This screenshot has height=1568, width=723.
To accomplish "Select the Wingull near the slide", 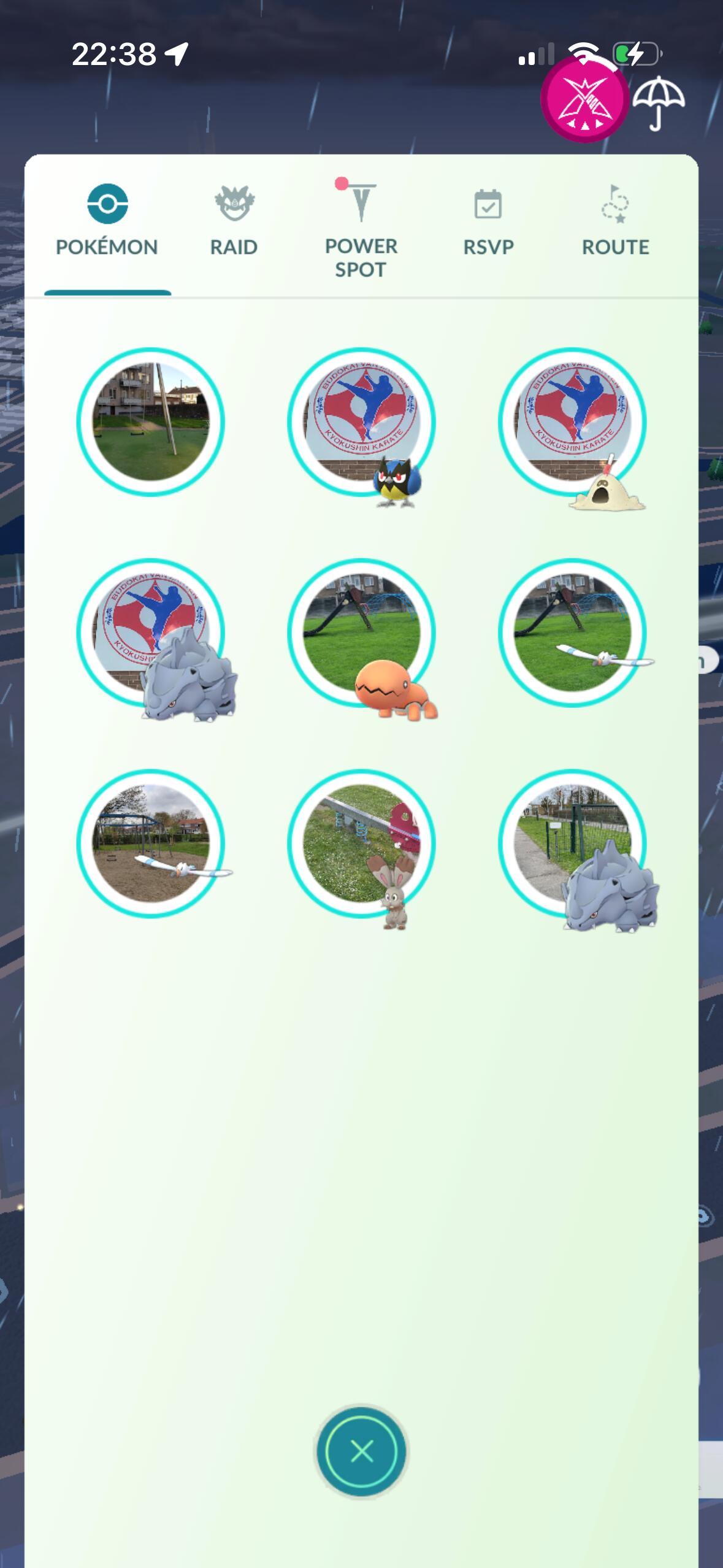I will click(572, 634).
